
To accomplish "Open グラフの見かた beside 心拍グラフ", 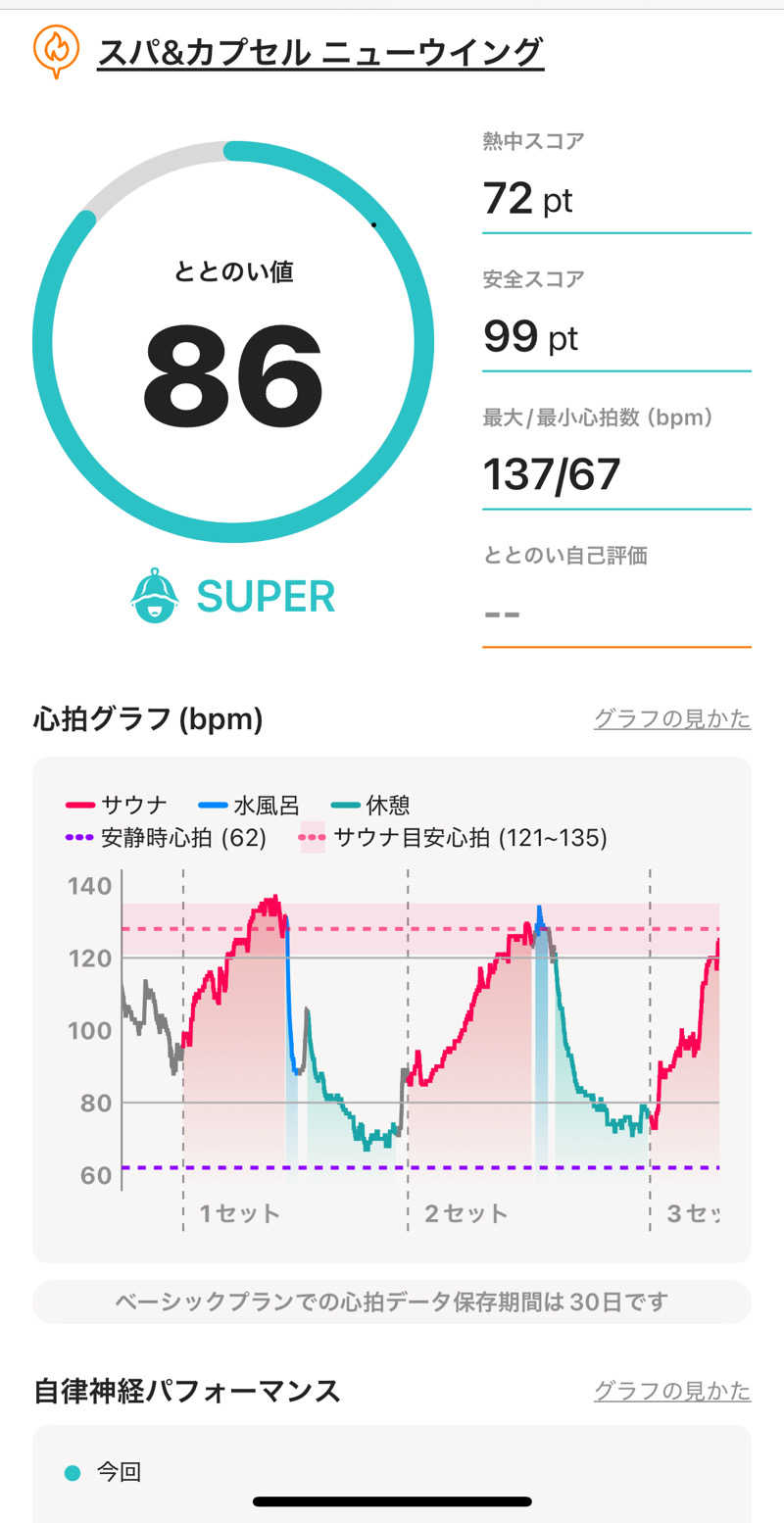I will tap(671, 719).
